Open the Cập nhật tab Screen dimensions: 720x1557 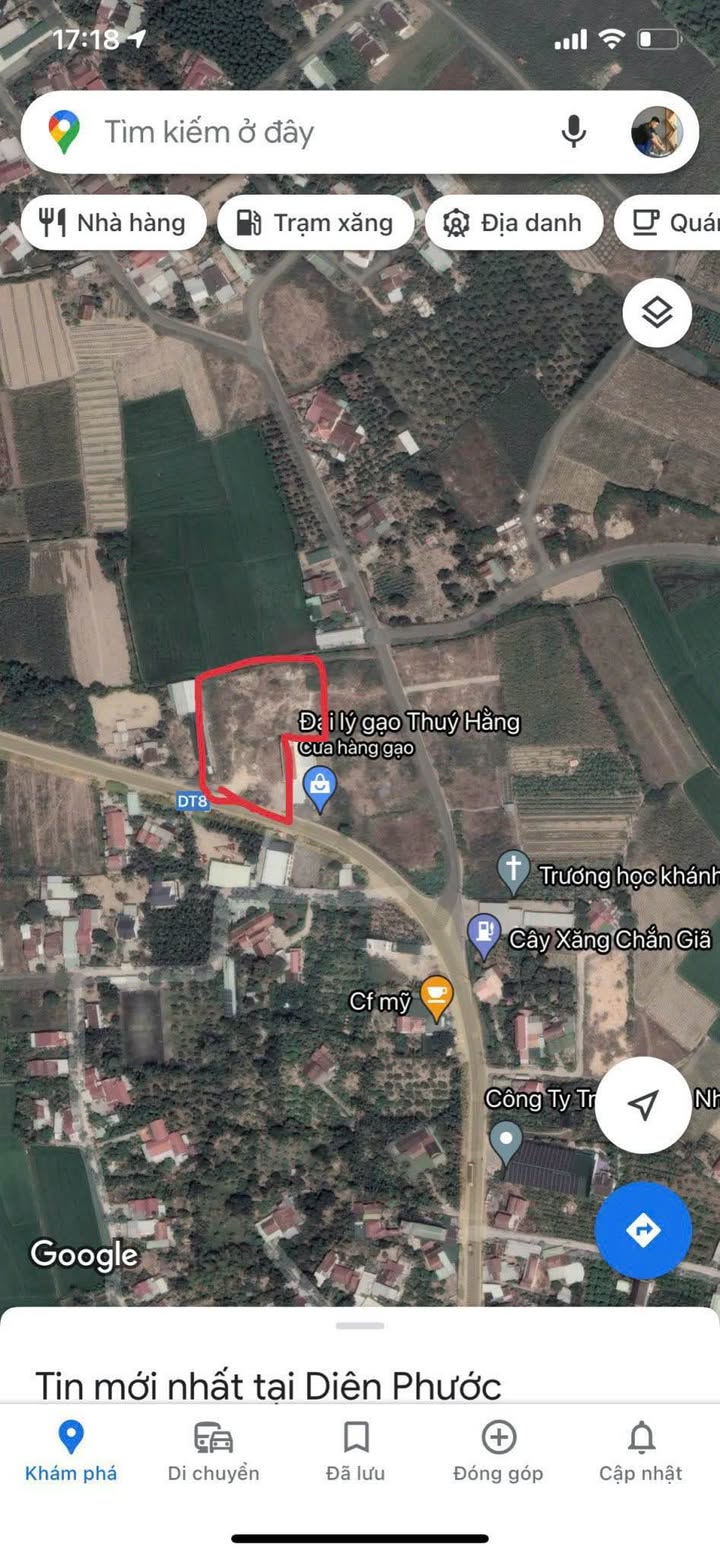(641, 1451)
